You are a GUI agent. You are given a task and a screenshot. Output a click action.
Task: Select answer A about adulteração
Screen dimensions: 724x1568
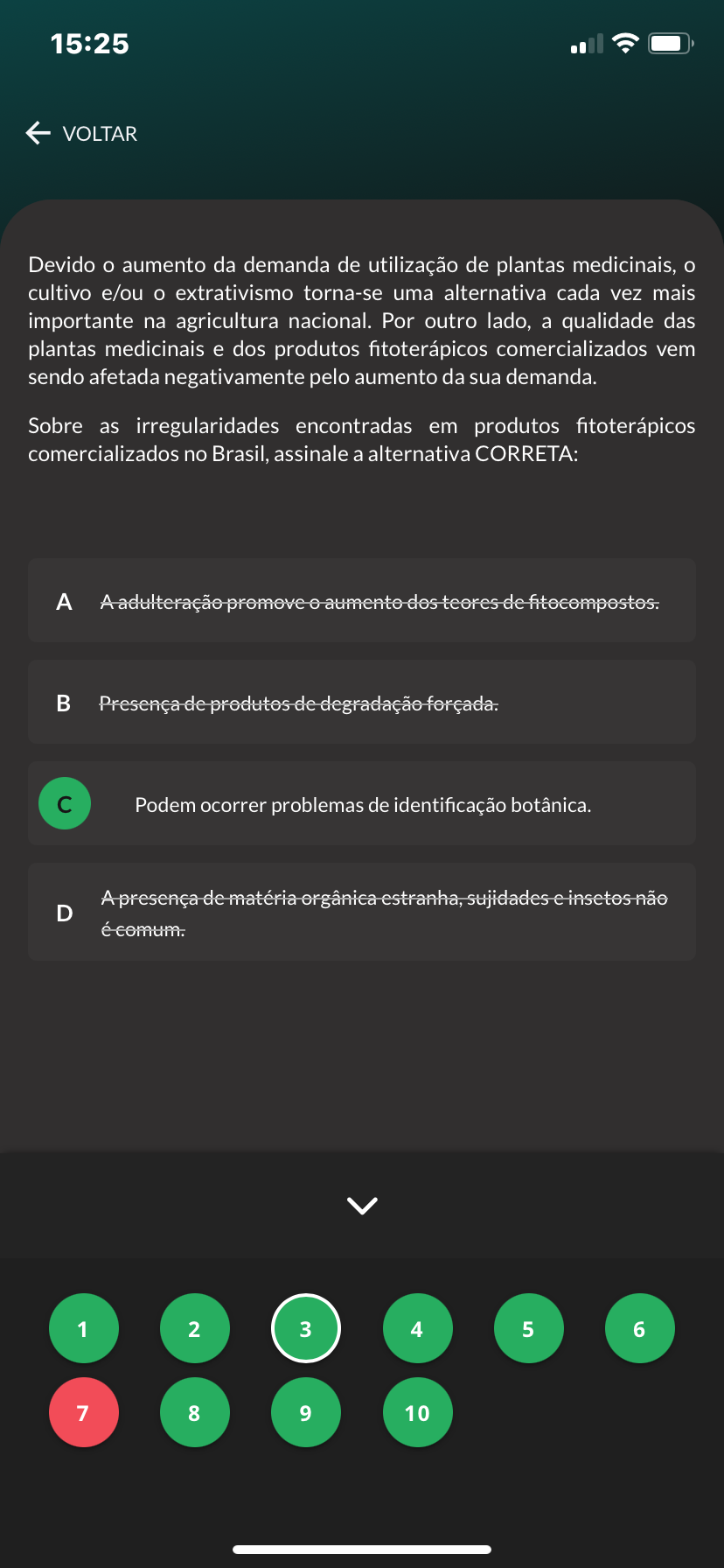pyautogui.click(x=361, y=601)
